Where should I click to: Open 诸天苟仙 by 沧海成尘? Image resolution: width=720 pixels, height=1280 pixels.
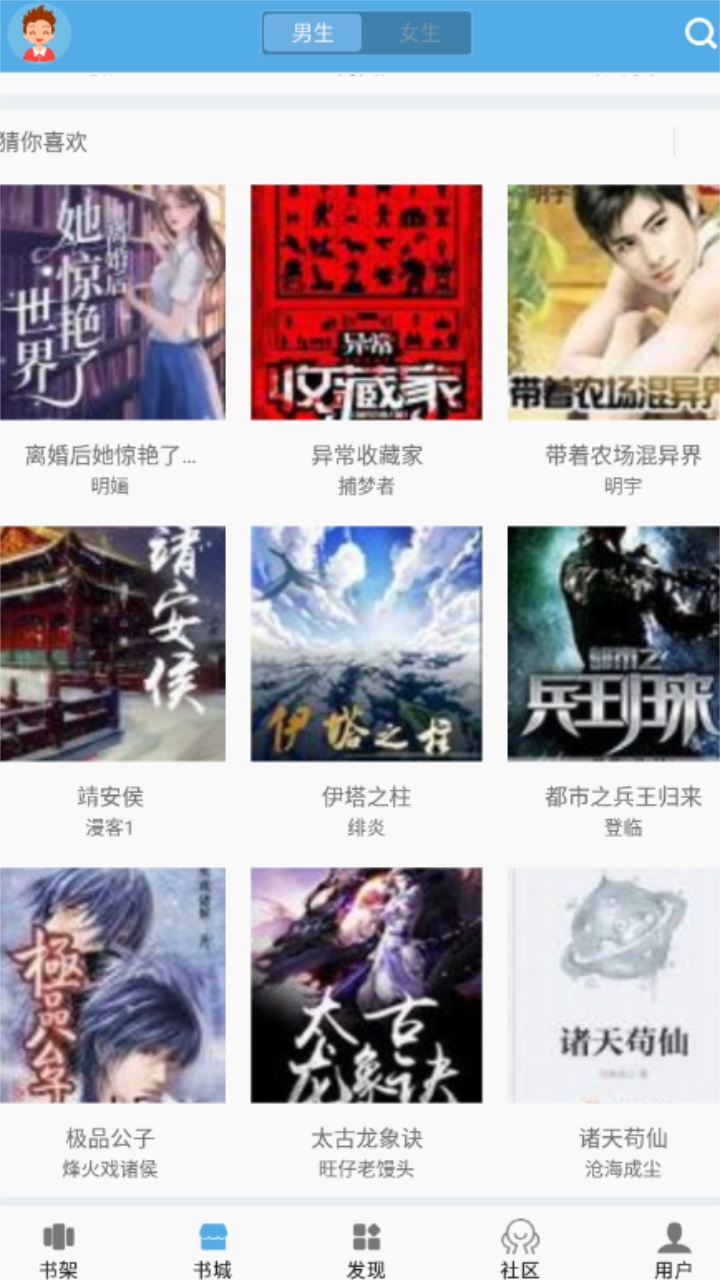[622, 983]
